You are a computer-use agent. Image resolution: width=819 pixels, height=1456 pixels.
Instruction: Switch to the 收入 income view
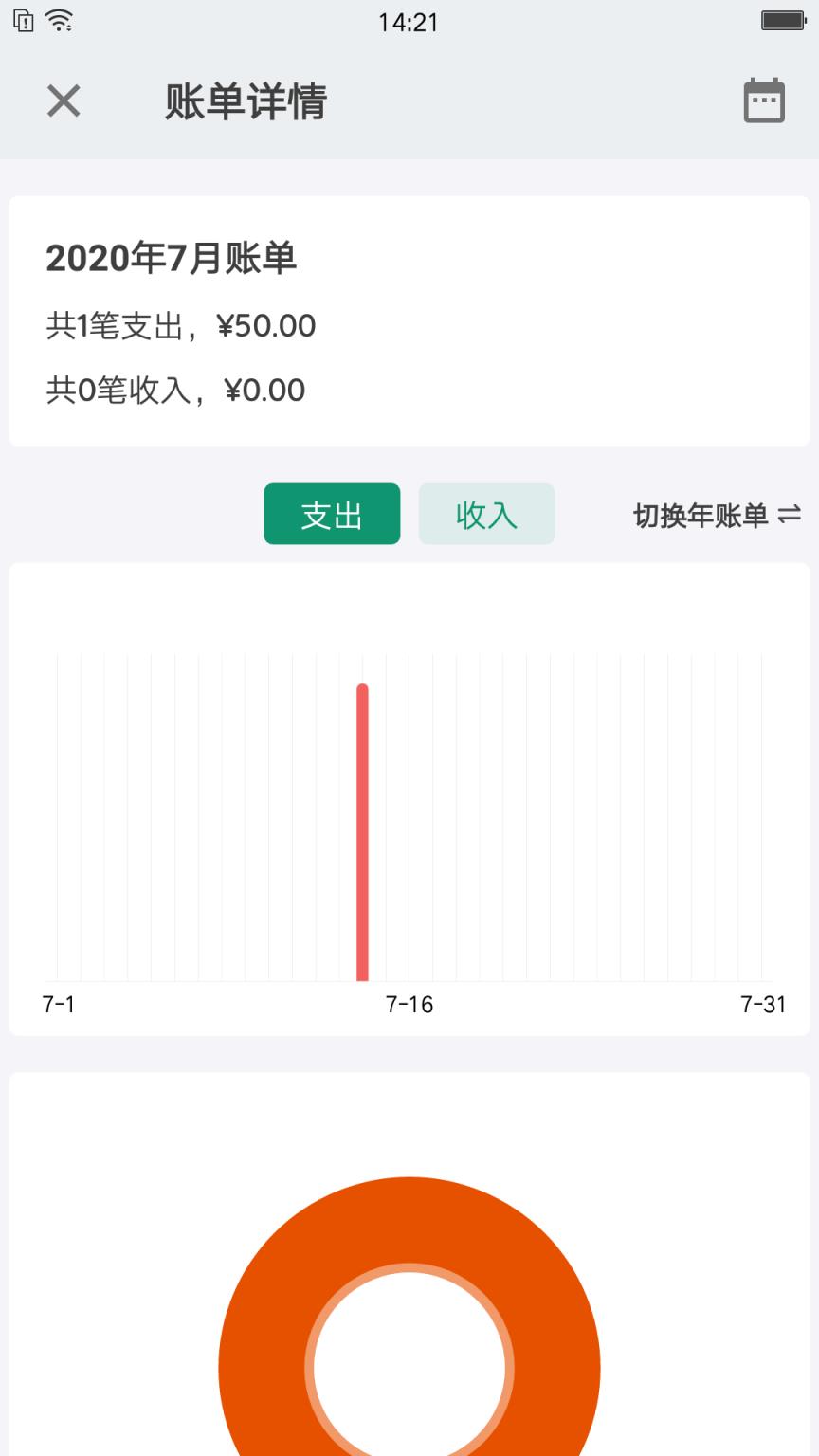click(x=486, y=515)
